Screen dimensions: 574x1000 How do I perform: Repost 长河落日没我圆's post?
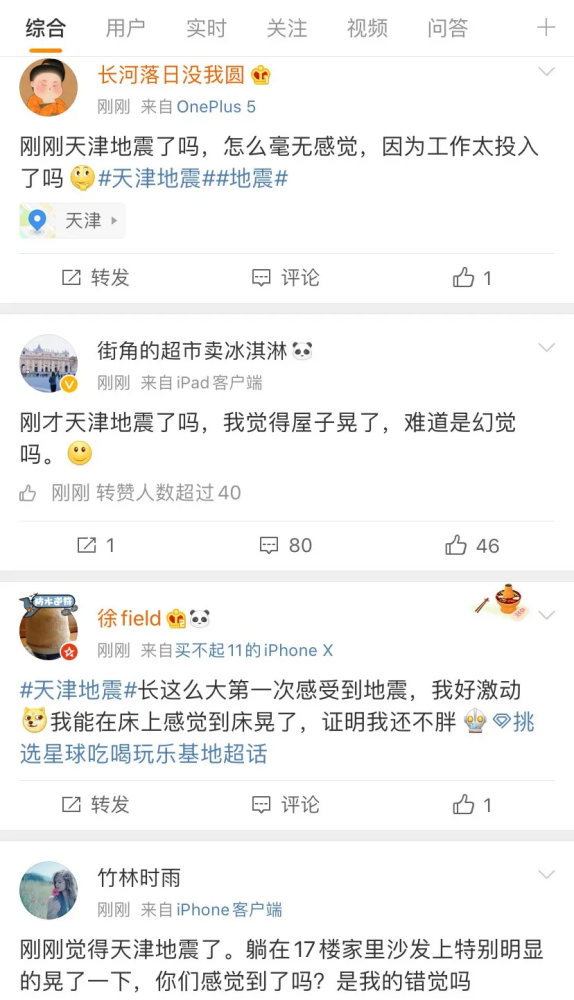pyautogui.click(x=96, y=277)
